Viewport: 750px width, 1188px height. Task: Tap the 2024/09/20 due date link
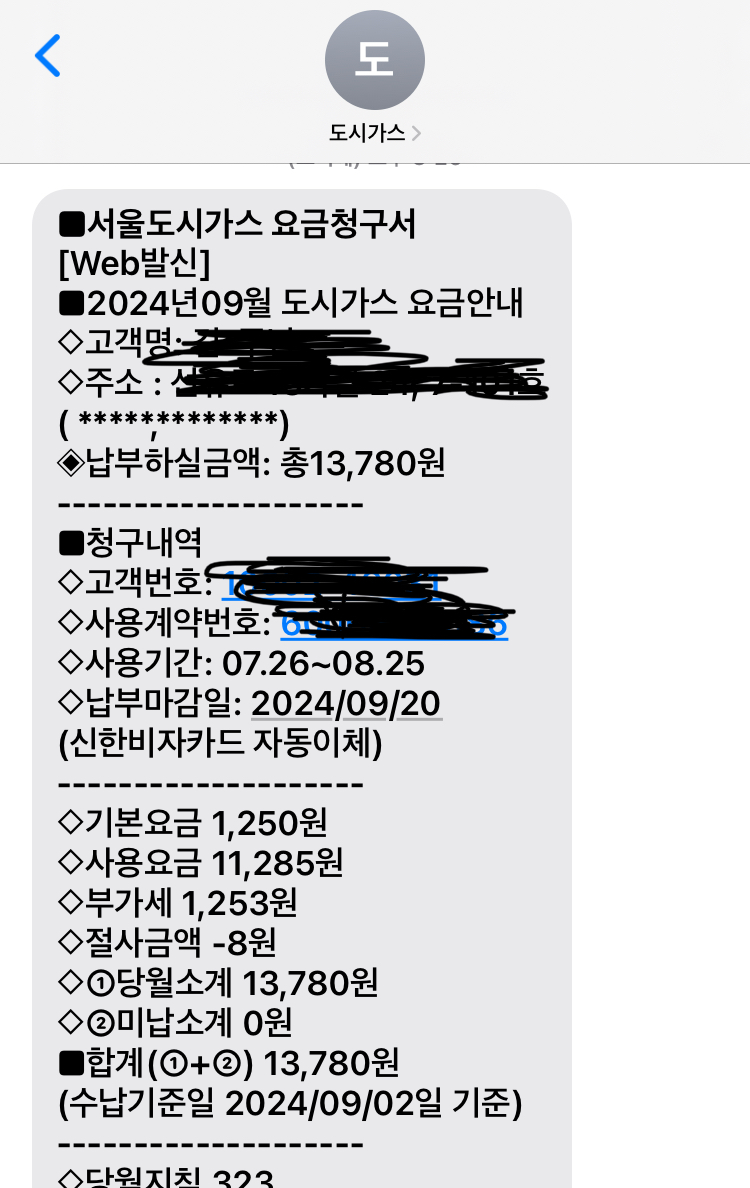[x=346, y=703]
